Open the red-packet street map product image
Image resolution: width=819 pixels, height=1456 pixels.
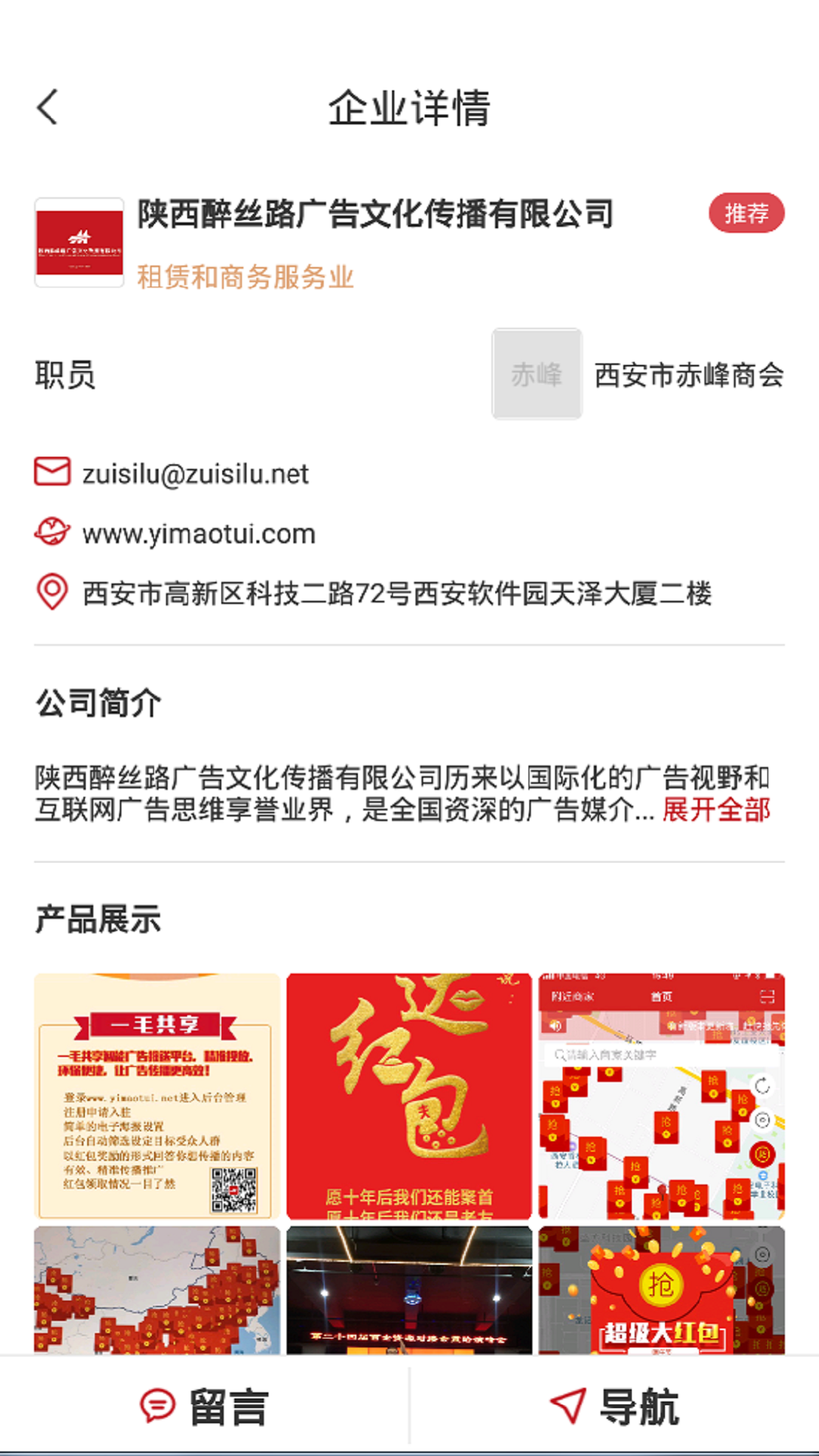pyautogui.click(x=661, y=1096)
